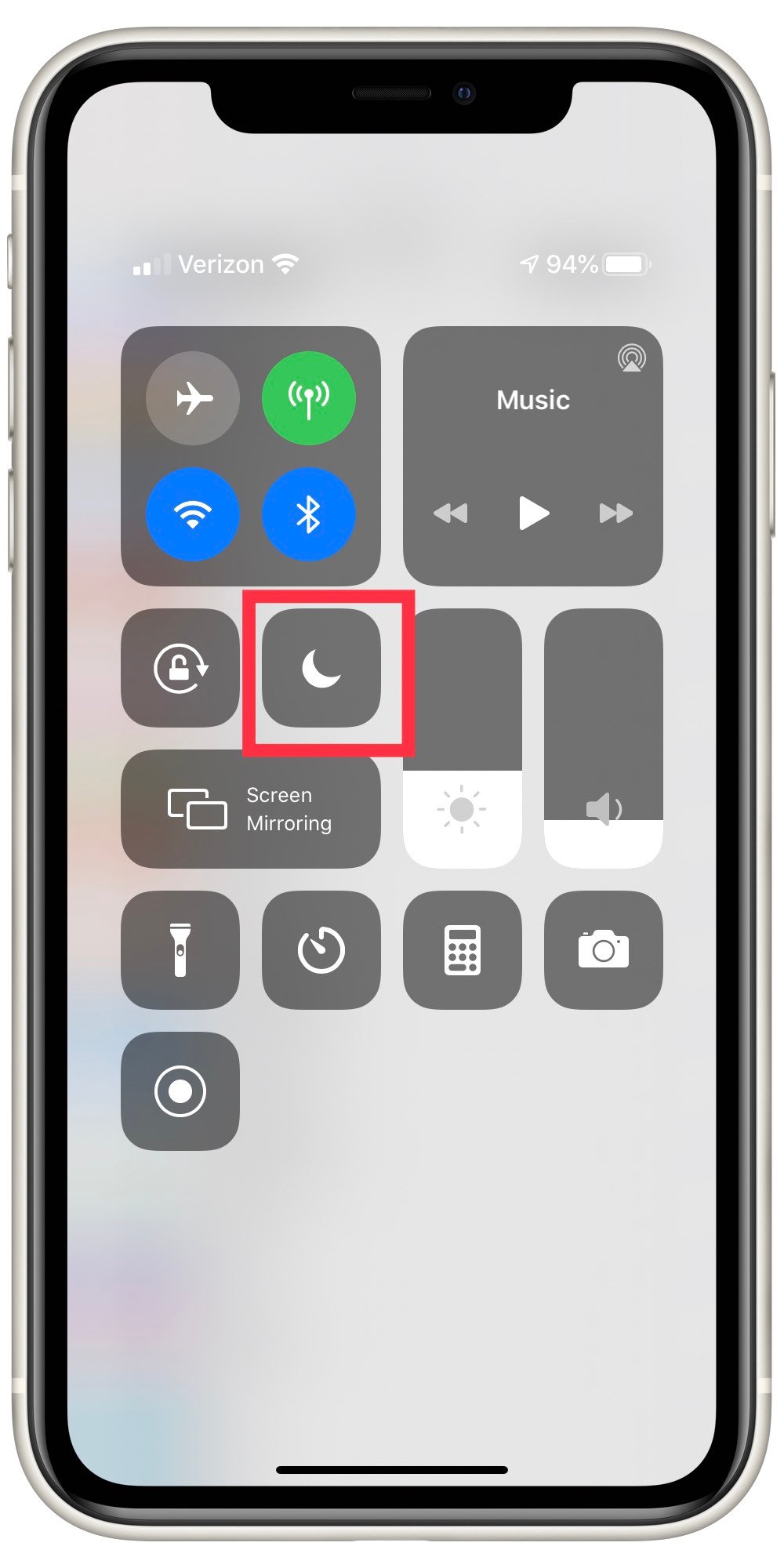Start screen recording

pos(180,1091)
